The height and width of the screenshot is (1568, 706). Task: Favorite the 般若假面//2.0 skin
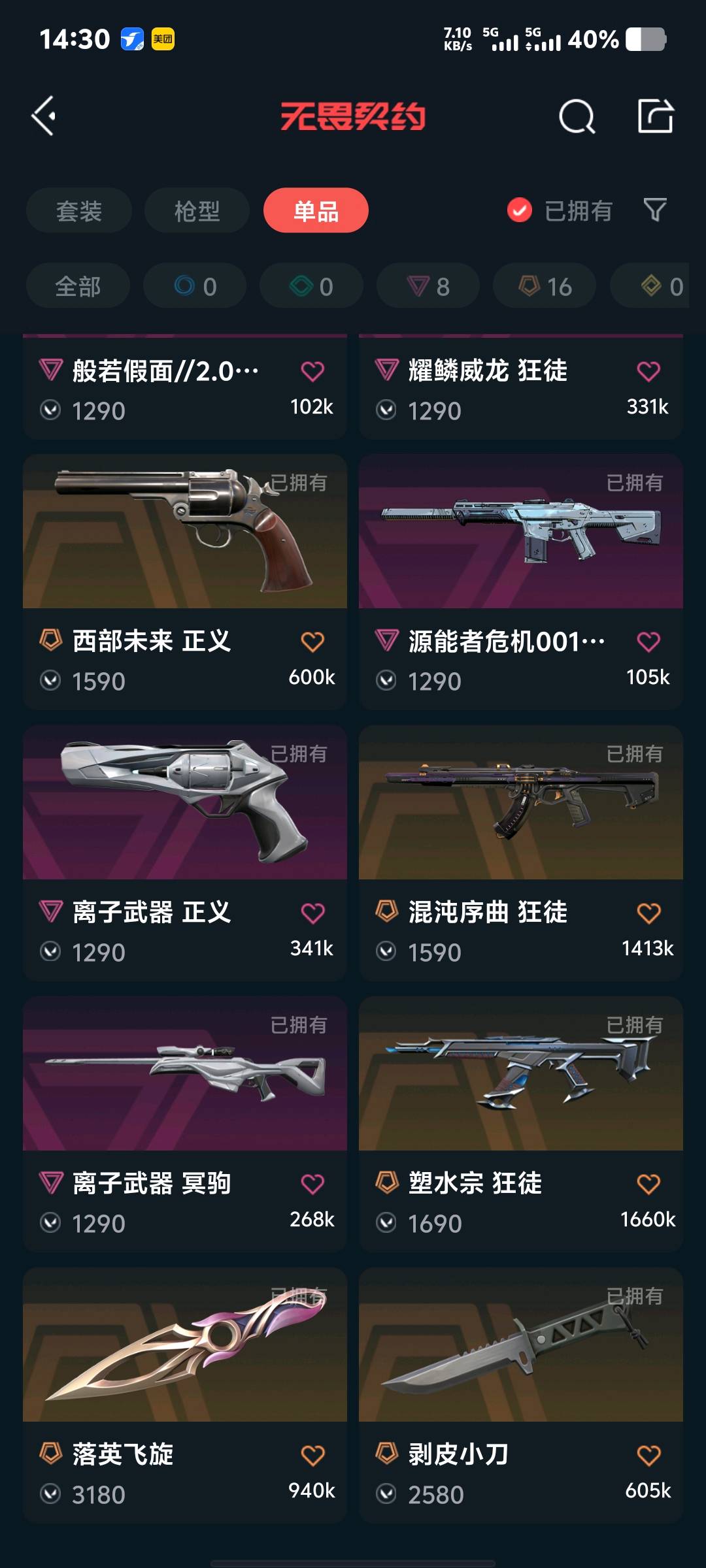(312, 371)
